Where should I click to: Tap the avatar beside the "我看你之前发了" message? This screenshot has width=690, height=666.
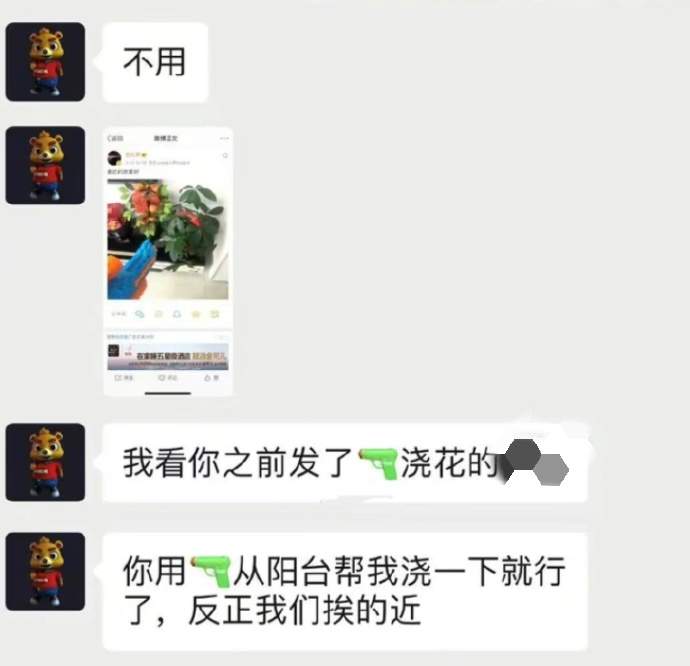[45, 462]
